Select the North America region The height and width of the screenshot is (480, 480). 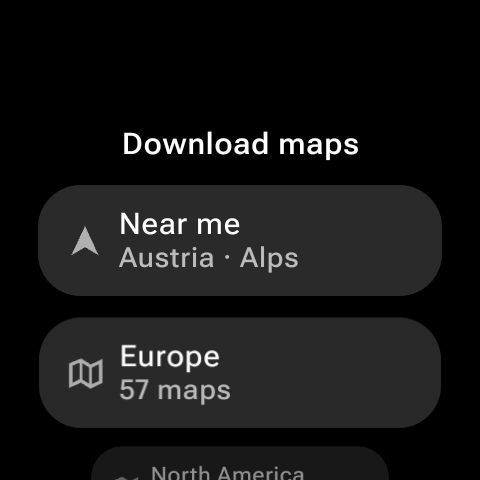click(240, 464)
